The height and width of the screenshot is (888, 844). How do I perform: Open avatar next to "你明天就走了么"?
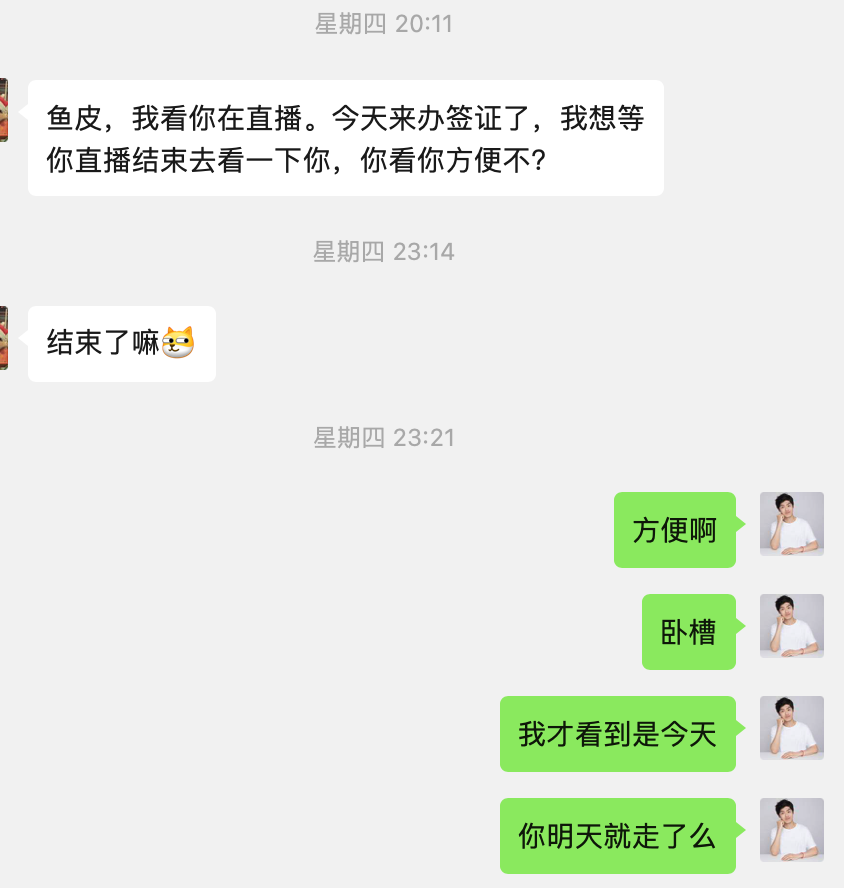791,830
